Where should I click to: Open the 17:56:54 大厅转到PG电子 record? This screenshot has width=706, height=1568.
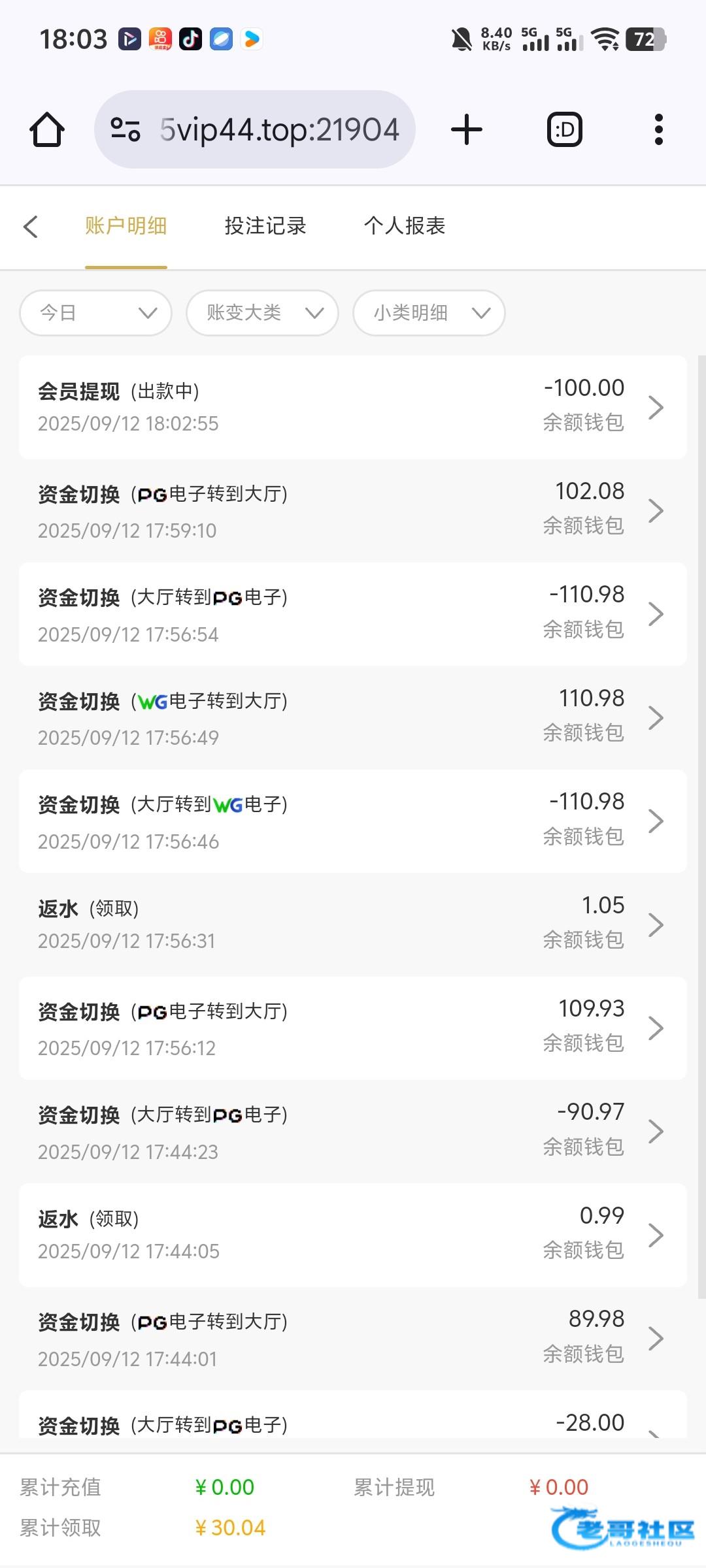353,614
